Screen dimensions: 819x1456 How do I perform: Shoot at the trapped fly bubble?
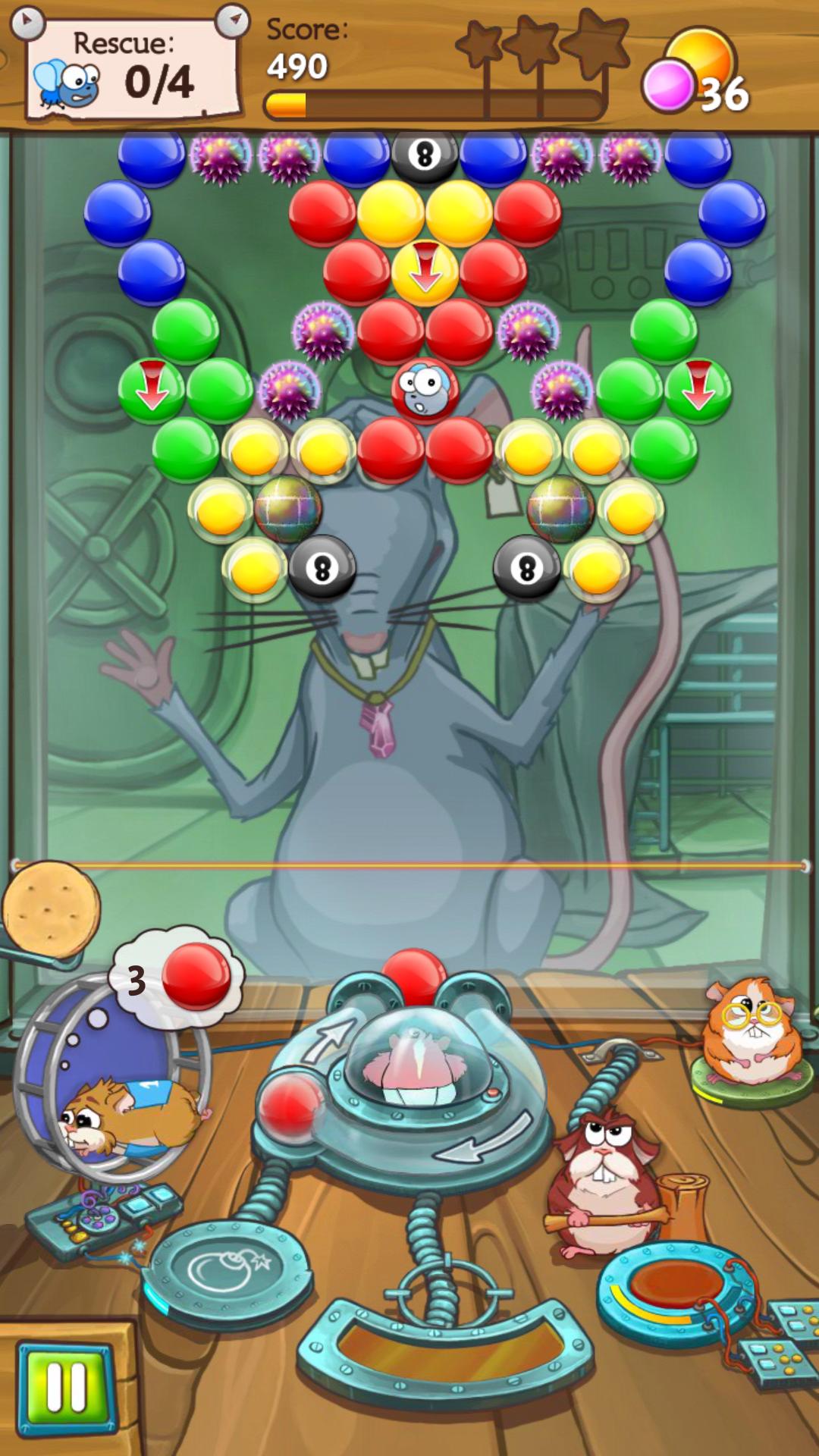(x=425, y=389)
